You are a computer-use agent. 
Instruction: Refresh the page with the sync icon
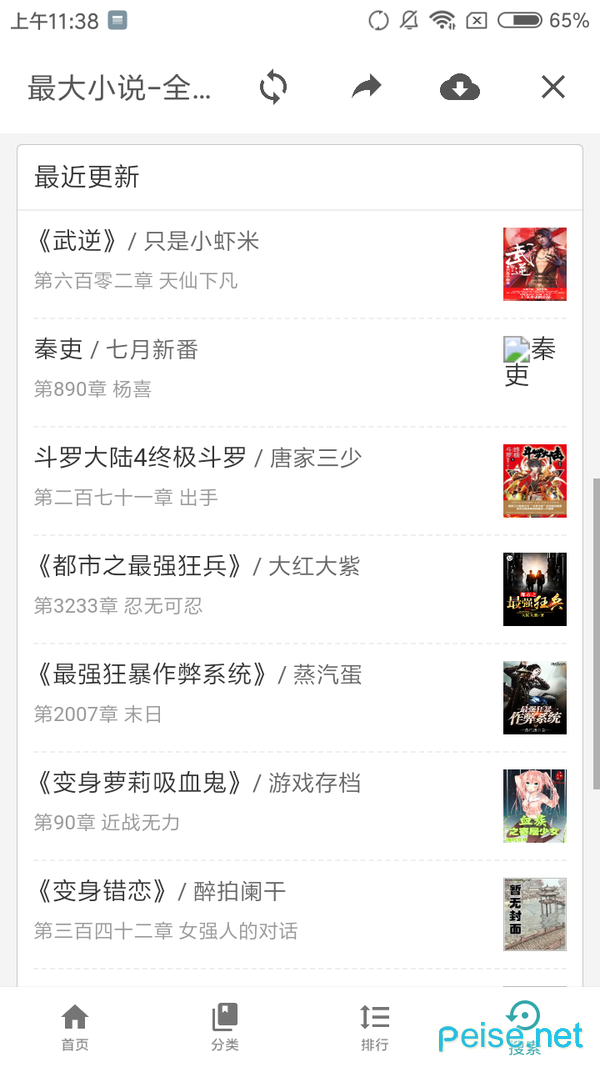point(273,87)
